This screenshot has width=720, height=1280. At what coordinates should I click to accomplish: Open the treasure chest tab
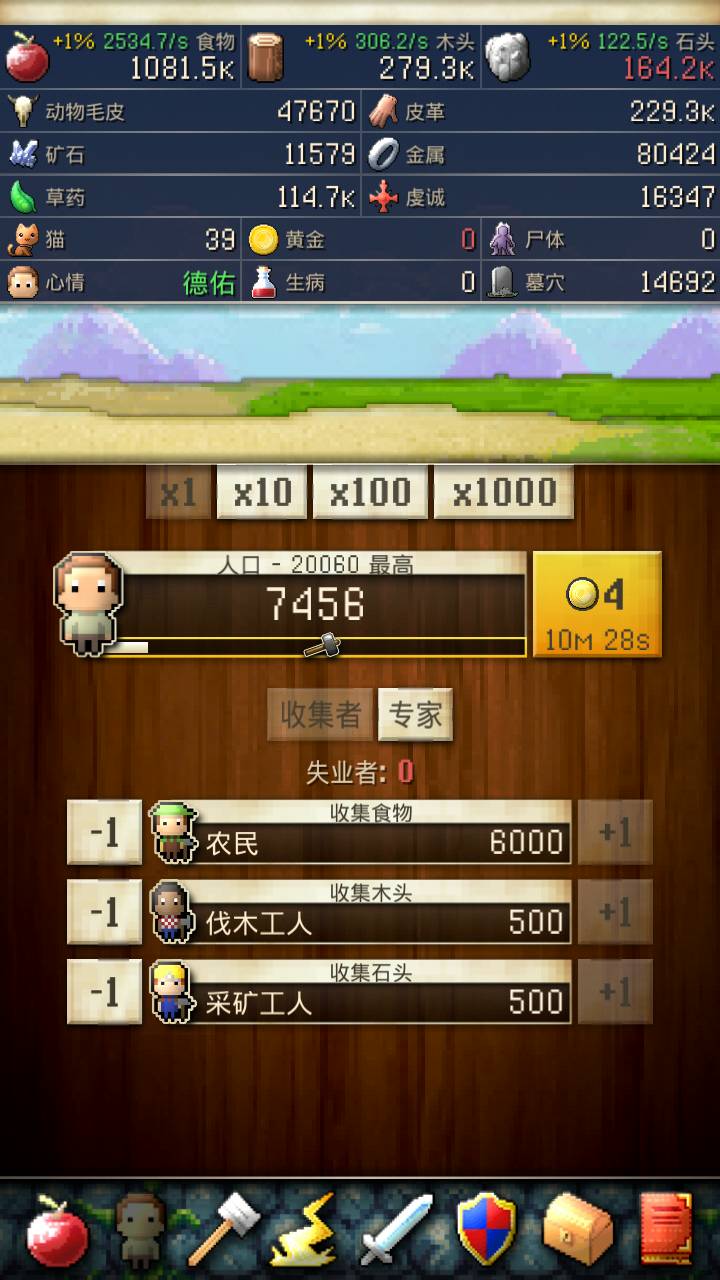577,1230
